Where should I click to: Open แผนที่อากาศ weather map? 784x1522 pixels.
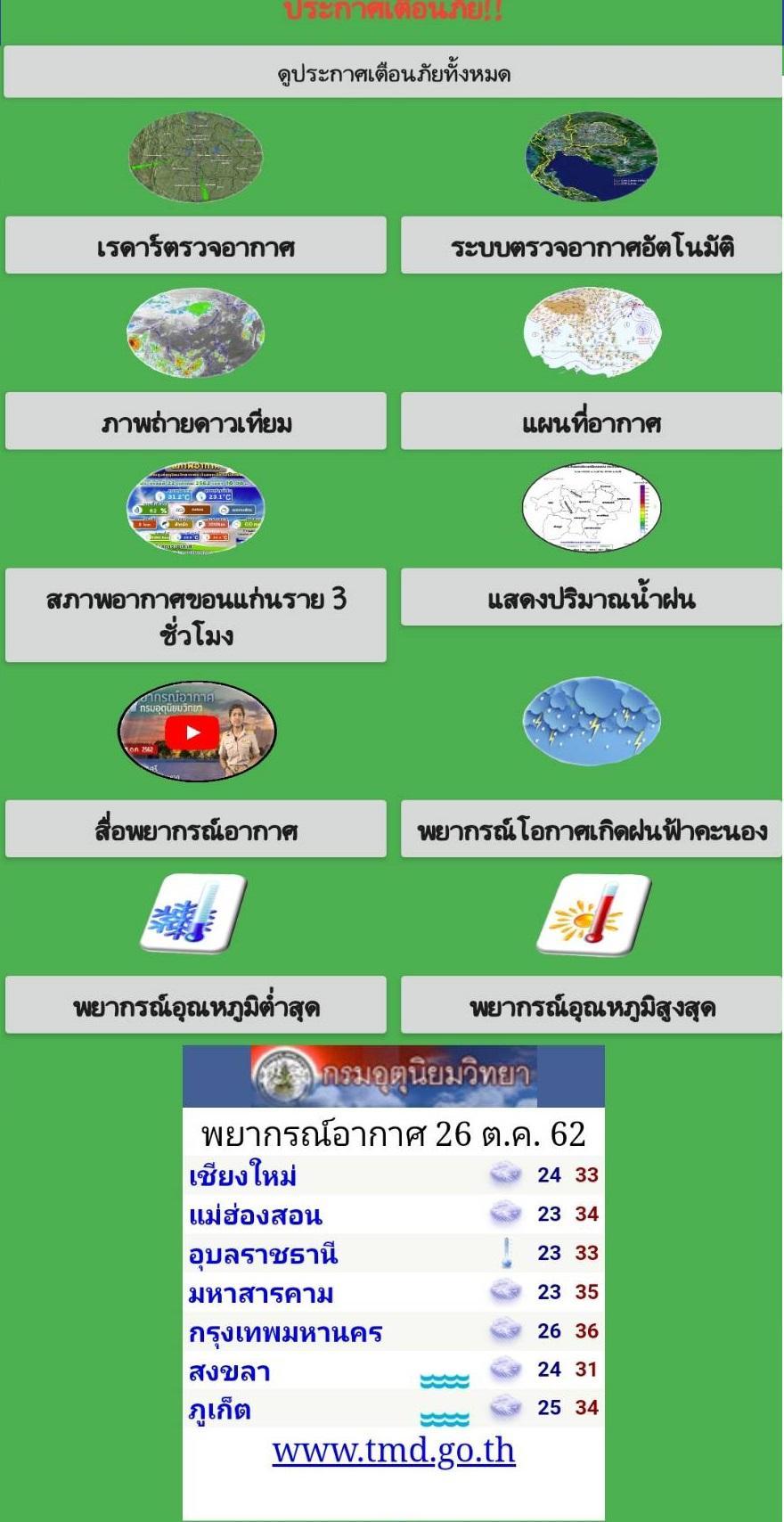pos(592,421)
